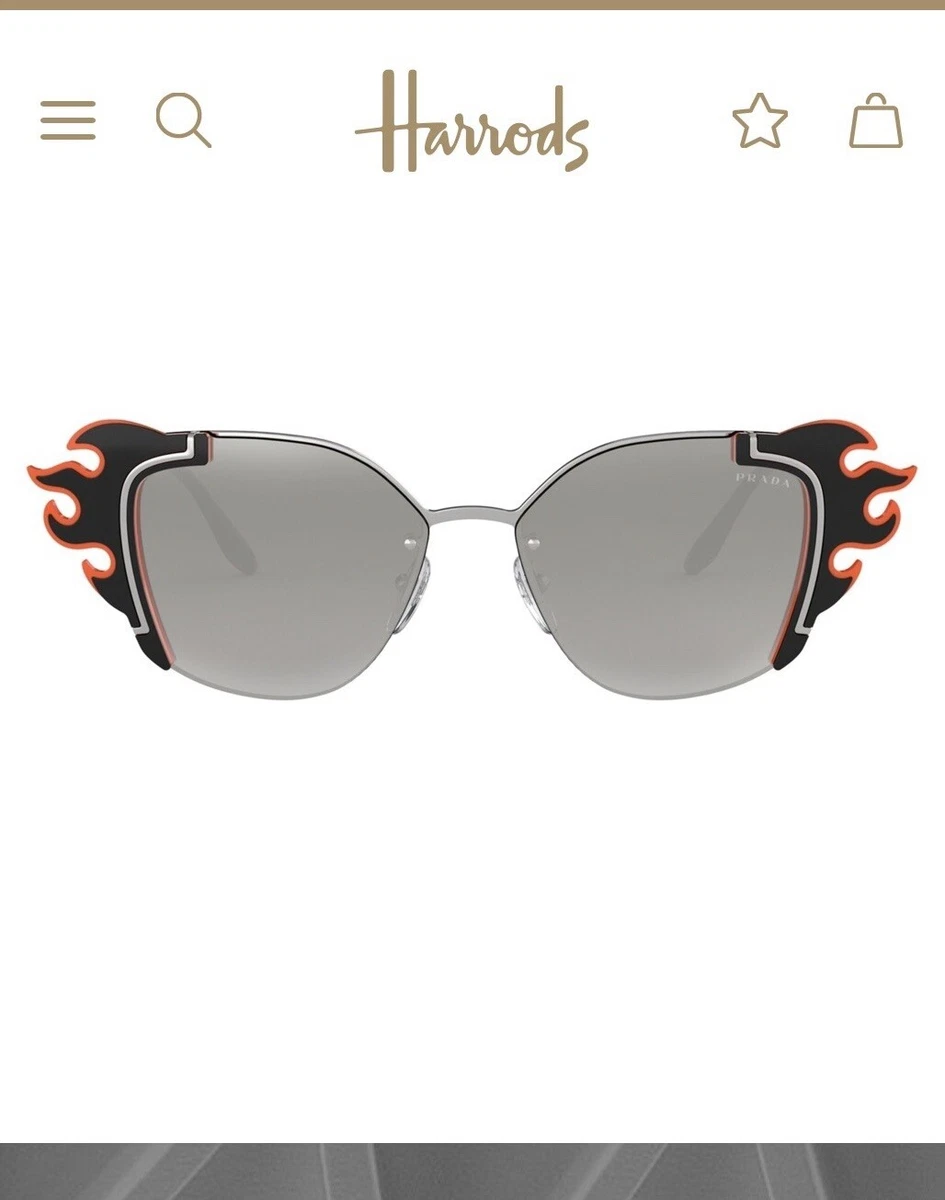Go to Harrods home via the logo
945x1200 pixels.
click(472, 122)
